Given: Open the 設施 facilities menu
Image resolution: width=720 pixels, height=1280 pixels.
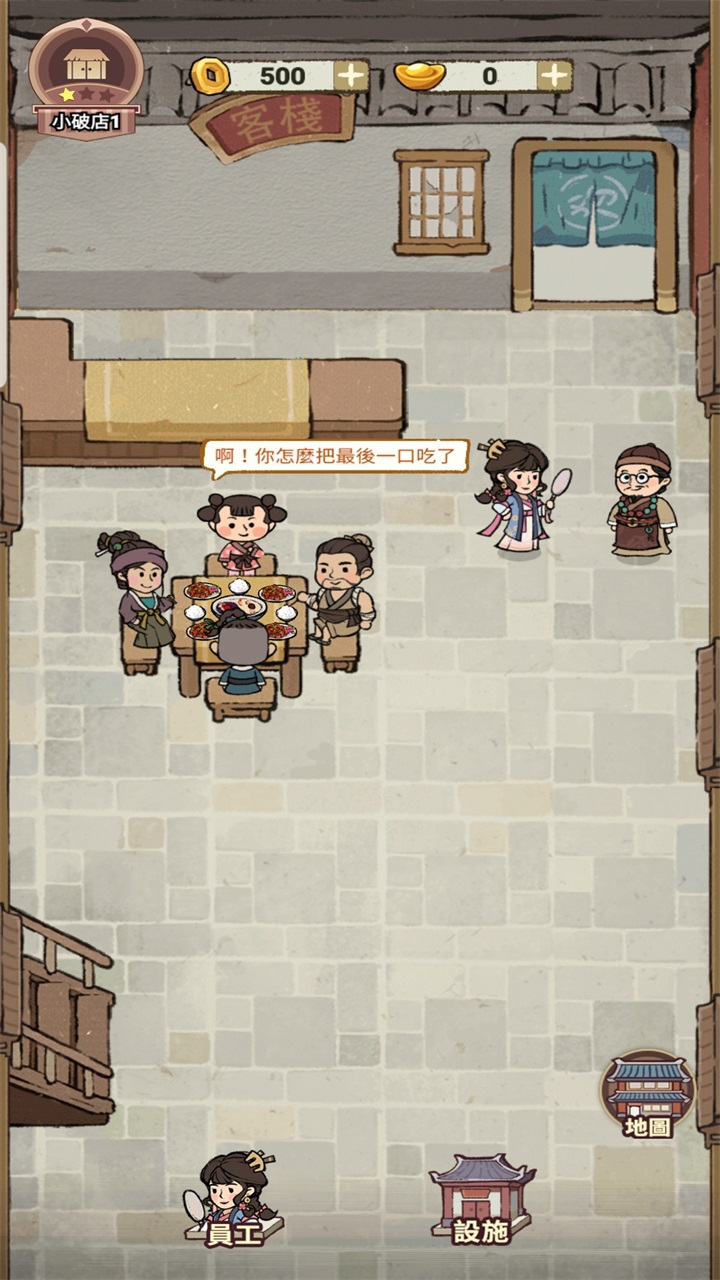Looking at the screenshot, I should (481, 1200).
